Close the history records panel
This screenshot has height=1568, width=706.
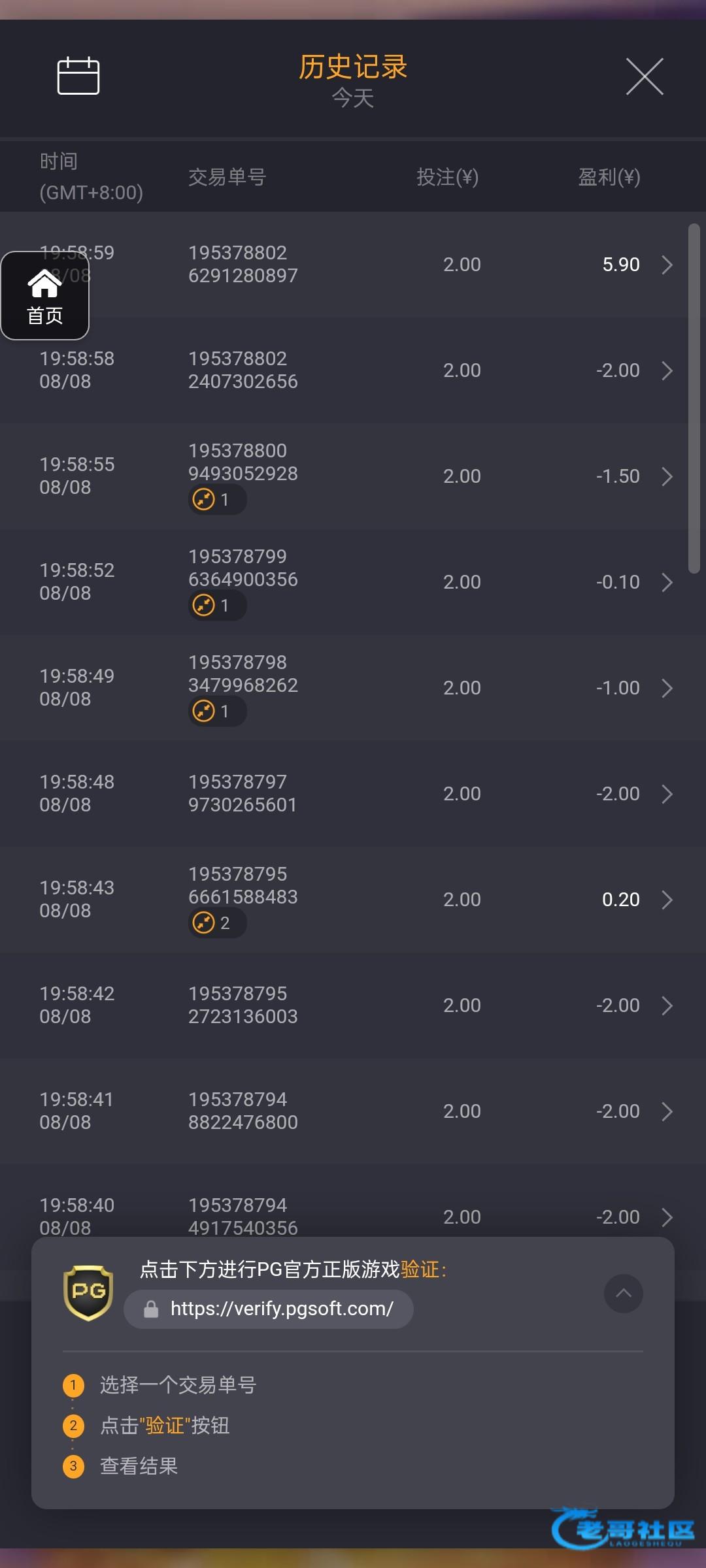(x=645, y=76)
